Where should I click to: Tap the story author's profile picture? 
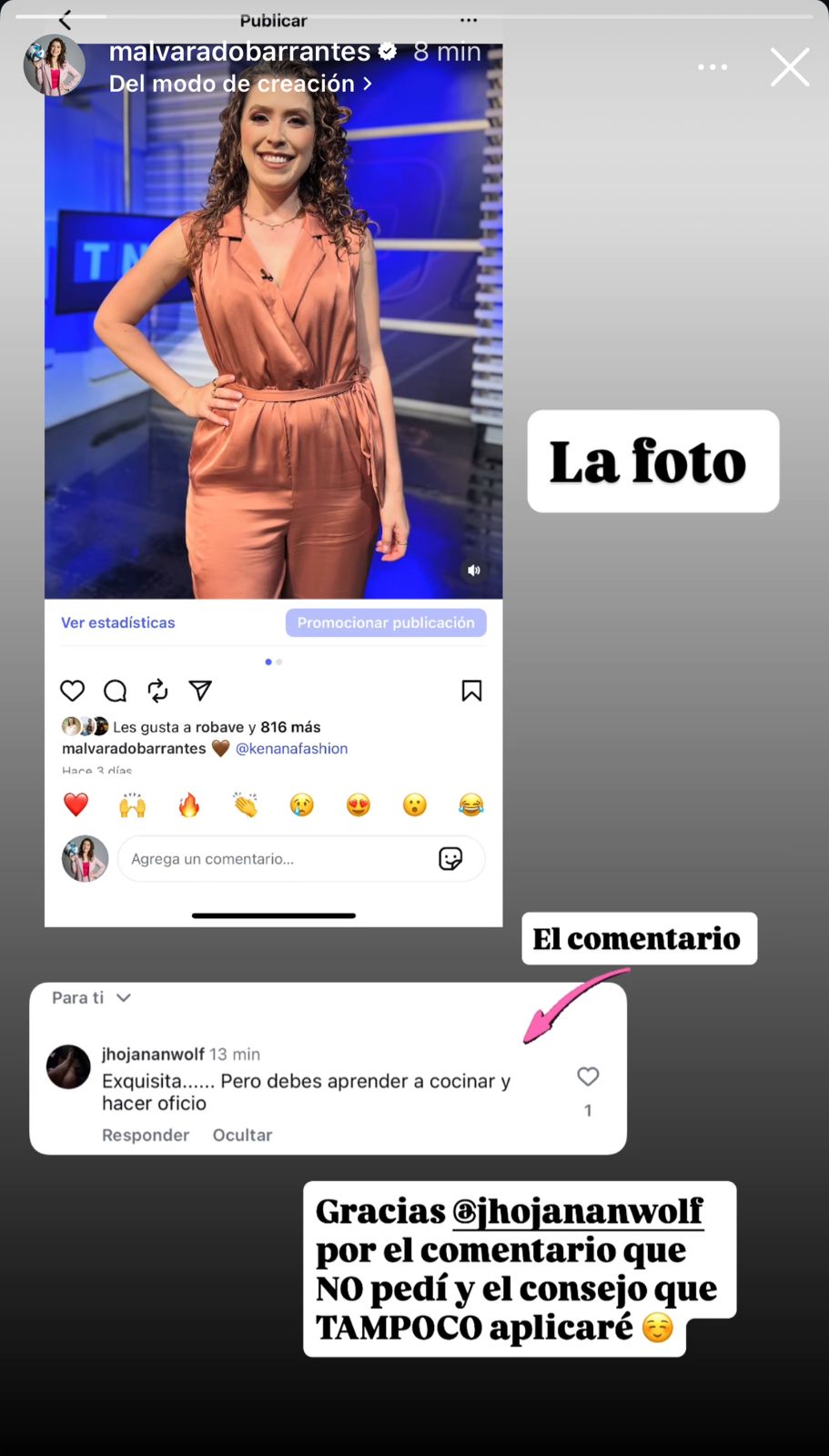pos(55,66)
